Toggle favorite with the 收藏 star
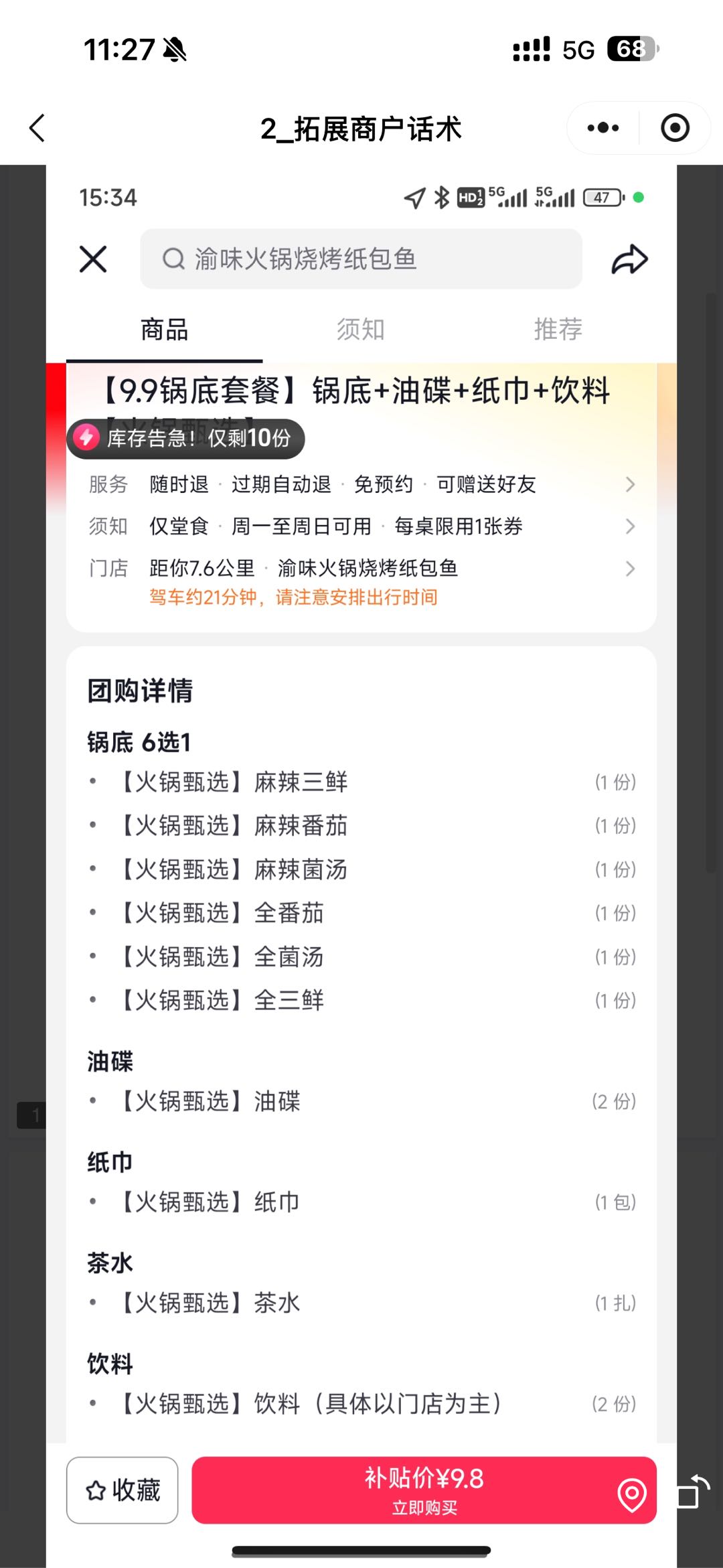The image size is (723, 1568). [x=122, y=1490]
